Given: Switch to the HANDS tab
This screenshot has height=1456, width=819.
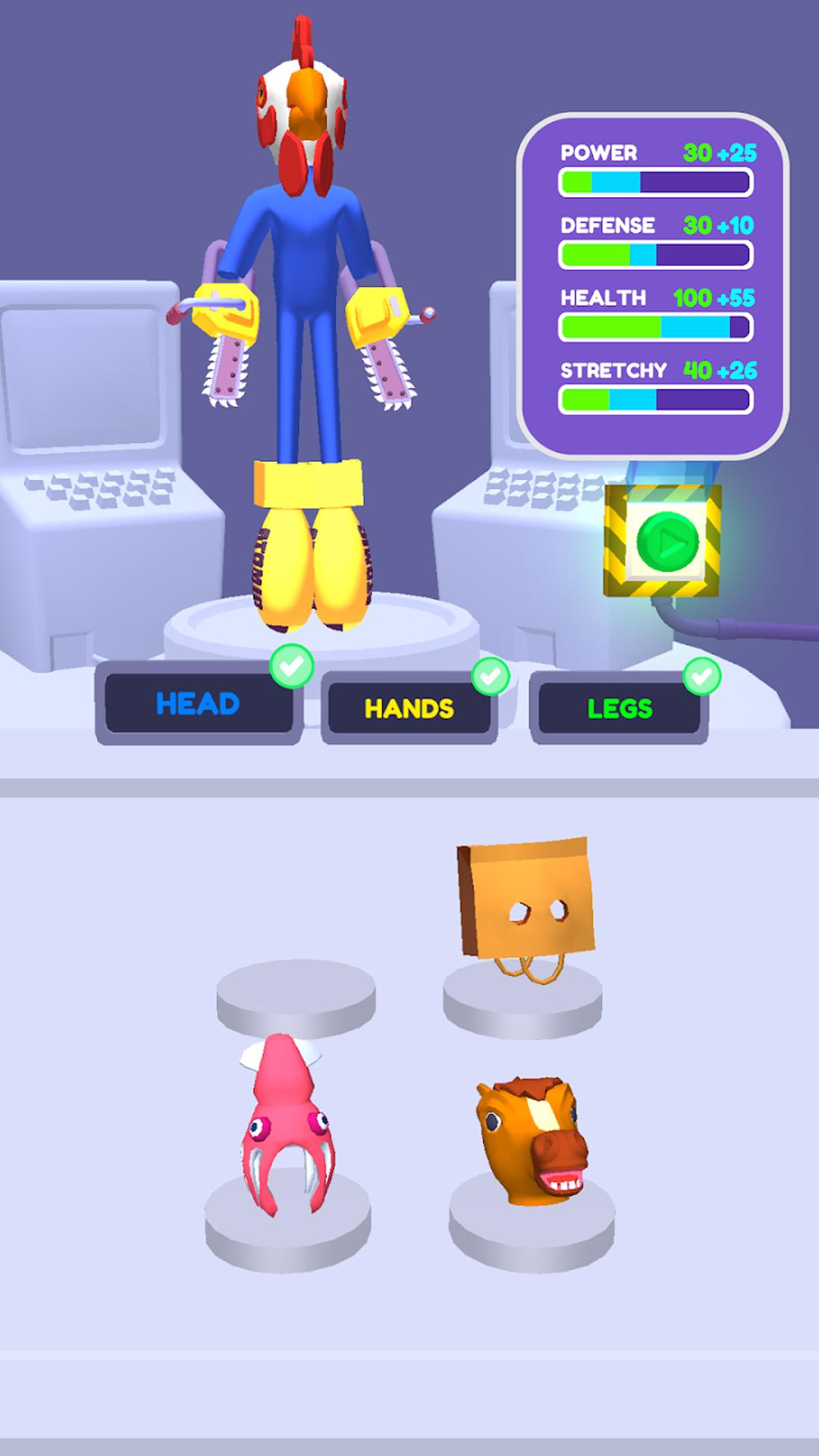Looking at the screenshot, I should coord(409,708).
